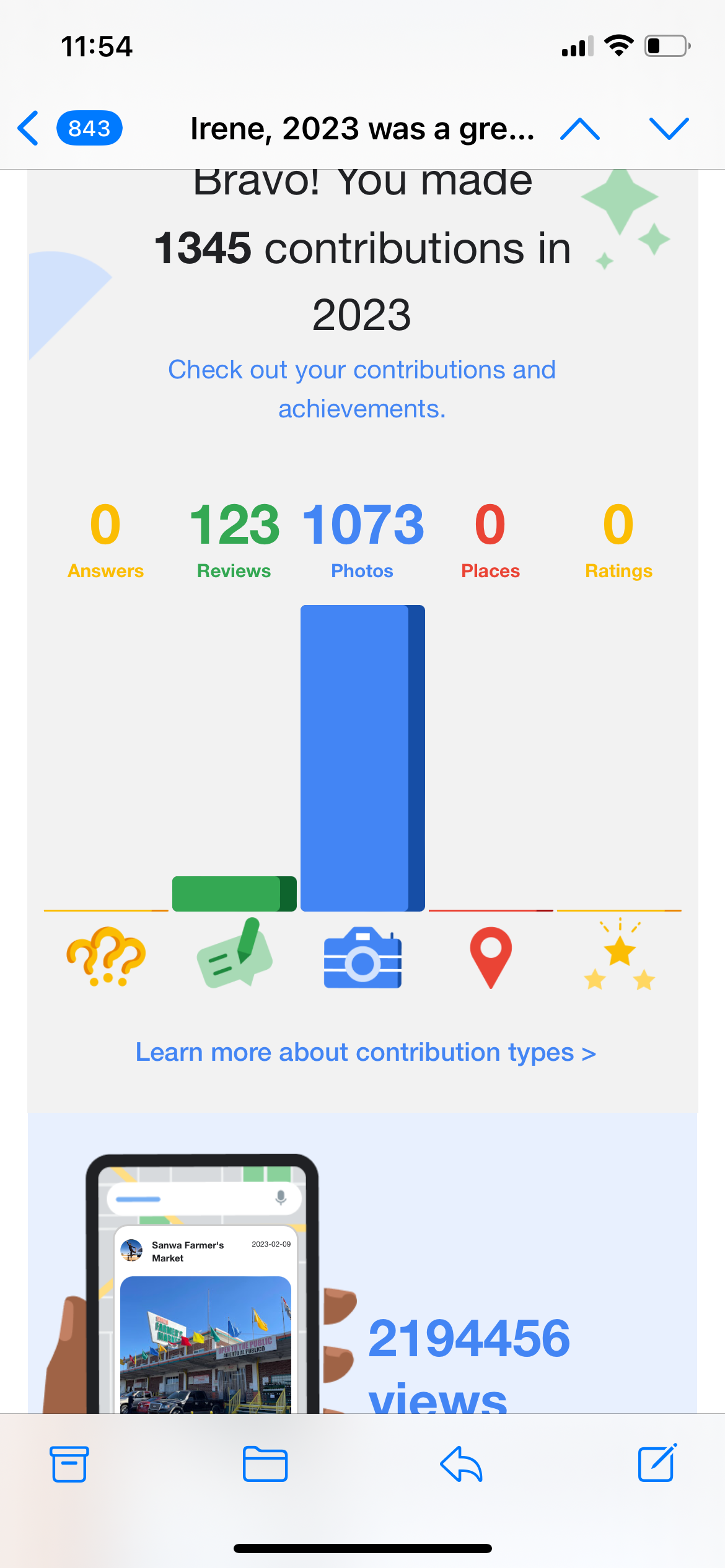Open Learn more about contribution types
The image size is (725, 1568).
tap(366, 1052)
